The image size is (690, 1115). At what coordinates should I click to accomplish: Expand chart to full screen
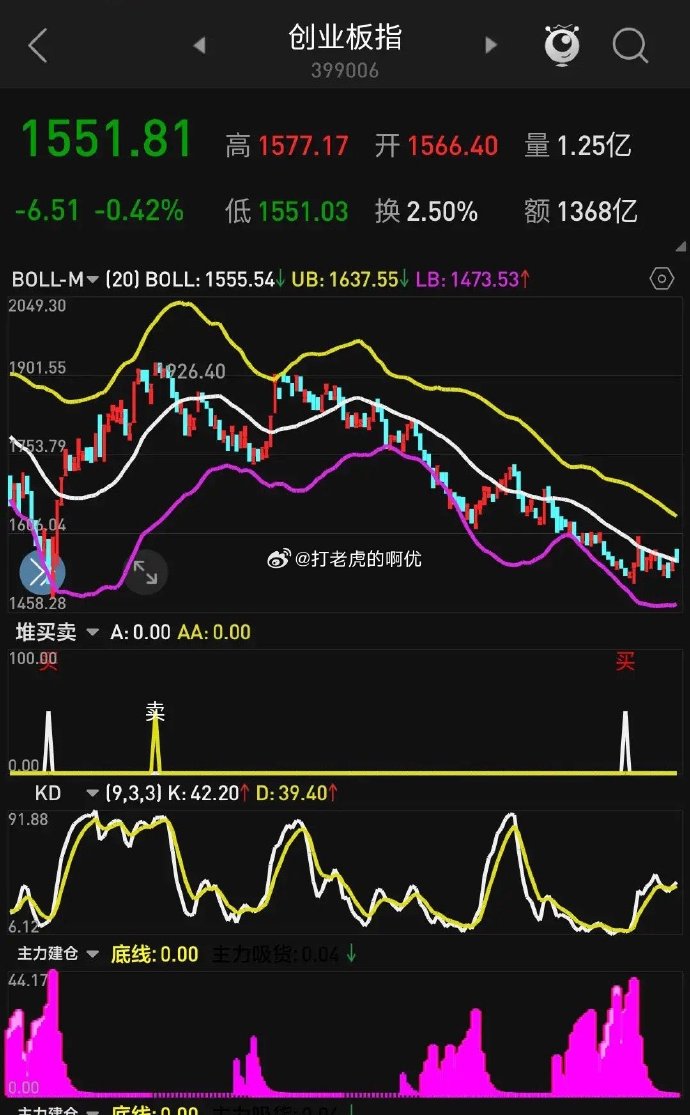146,572
